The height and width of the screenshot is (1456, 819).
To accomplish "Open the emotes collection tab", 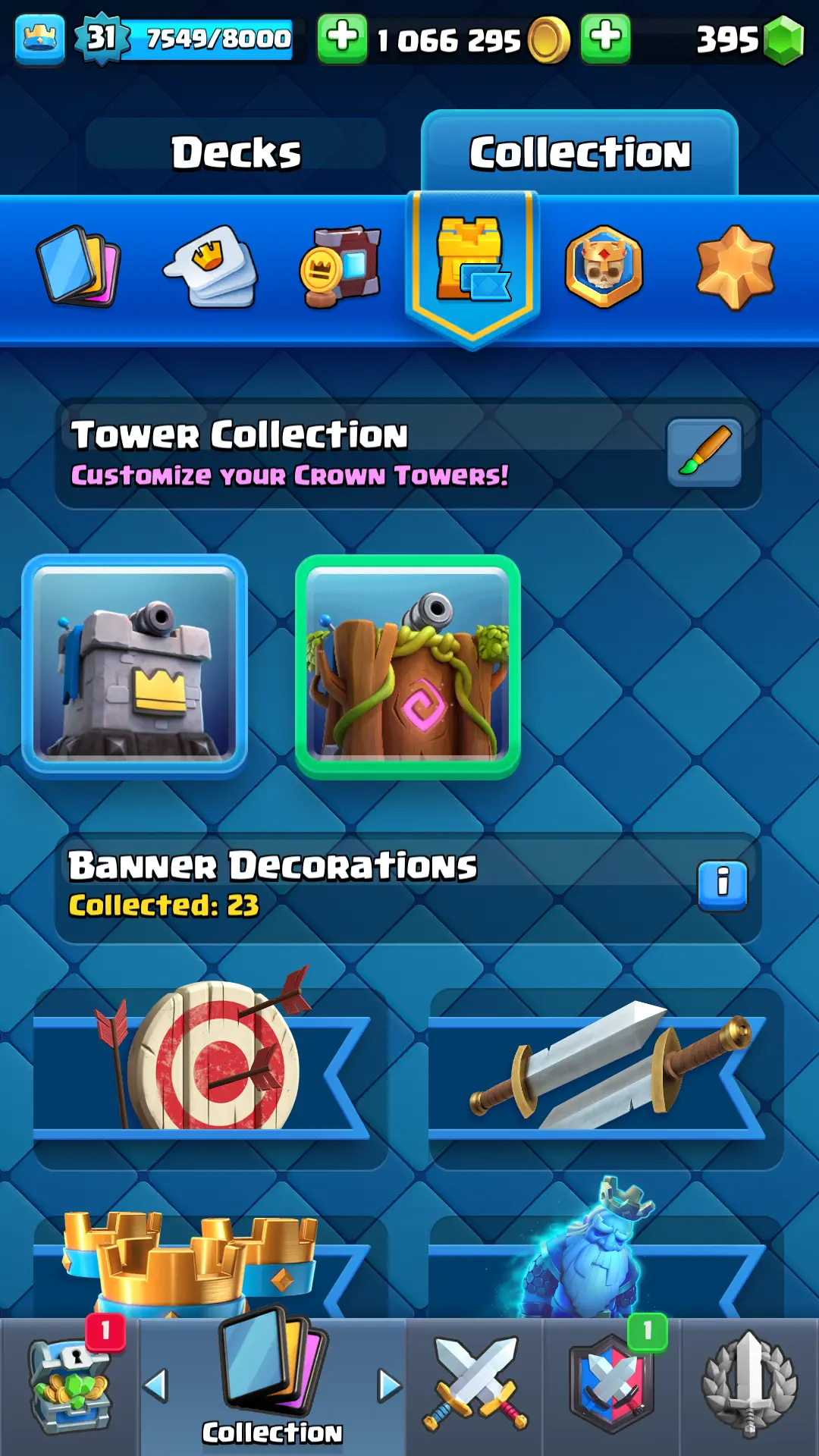I will point(211,266).
